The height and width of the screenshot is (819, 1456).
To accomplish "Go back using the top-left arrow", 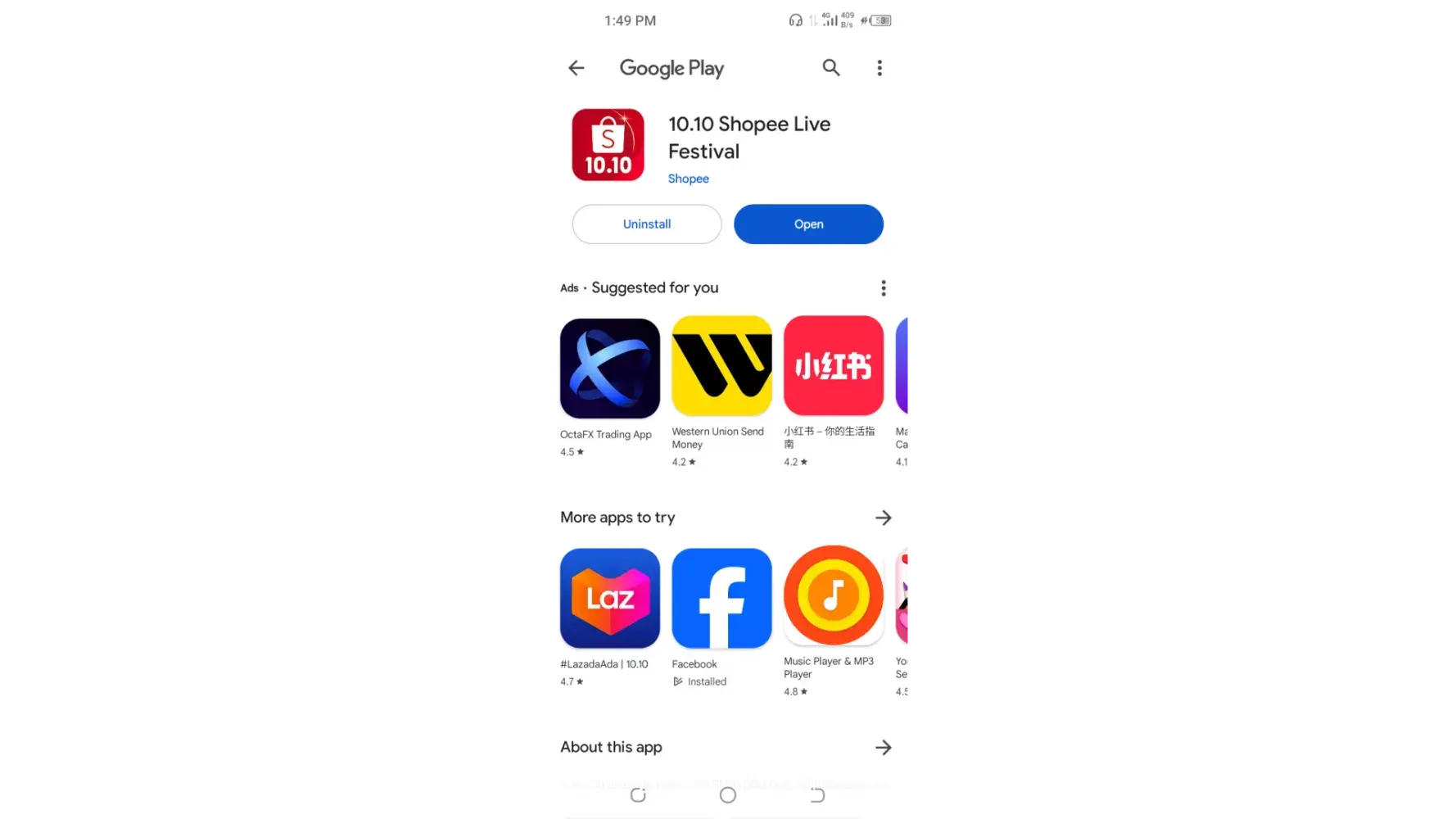I will [577, 68].
